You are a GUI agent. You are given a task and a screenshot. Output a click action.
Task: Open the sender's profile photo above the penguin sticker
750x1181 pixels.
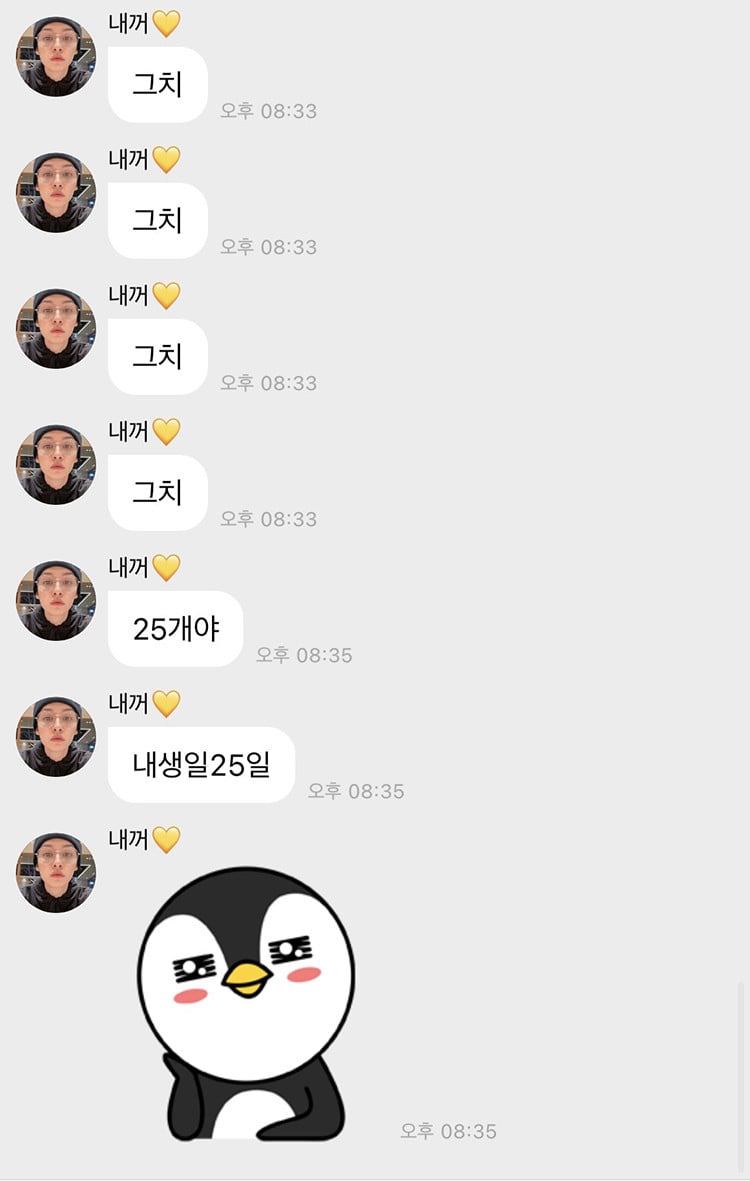pyautogui.click(x=56, y=873)
